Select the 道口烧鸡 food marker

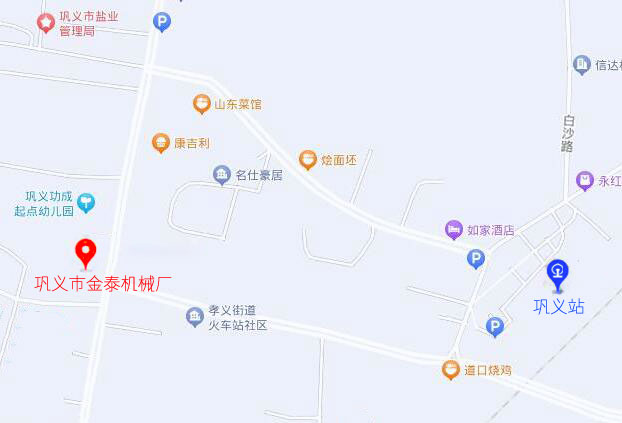[x=451, y=370]
